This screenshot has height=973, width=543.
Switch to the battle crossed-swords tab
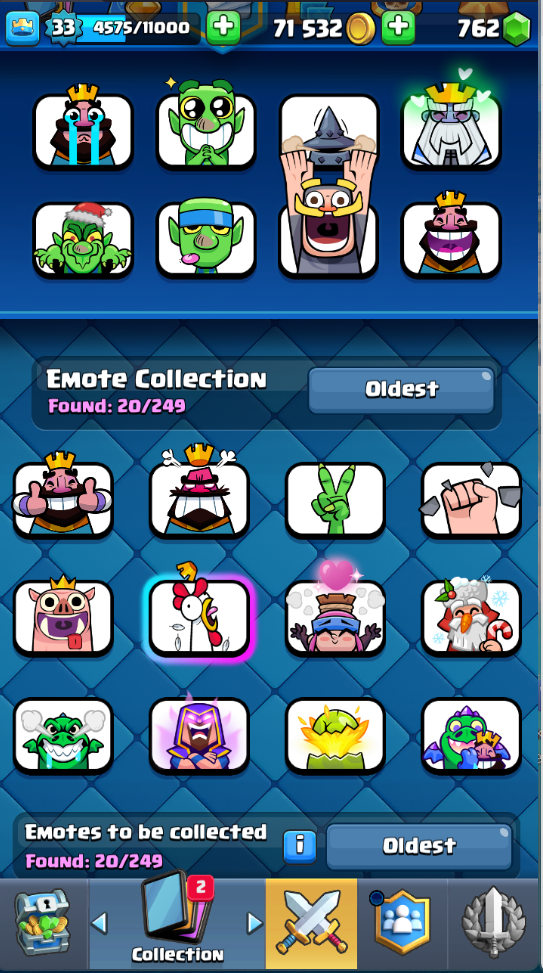(x=312, y=923)
